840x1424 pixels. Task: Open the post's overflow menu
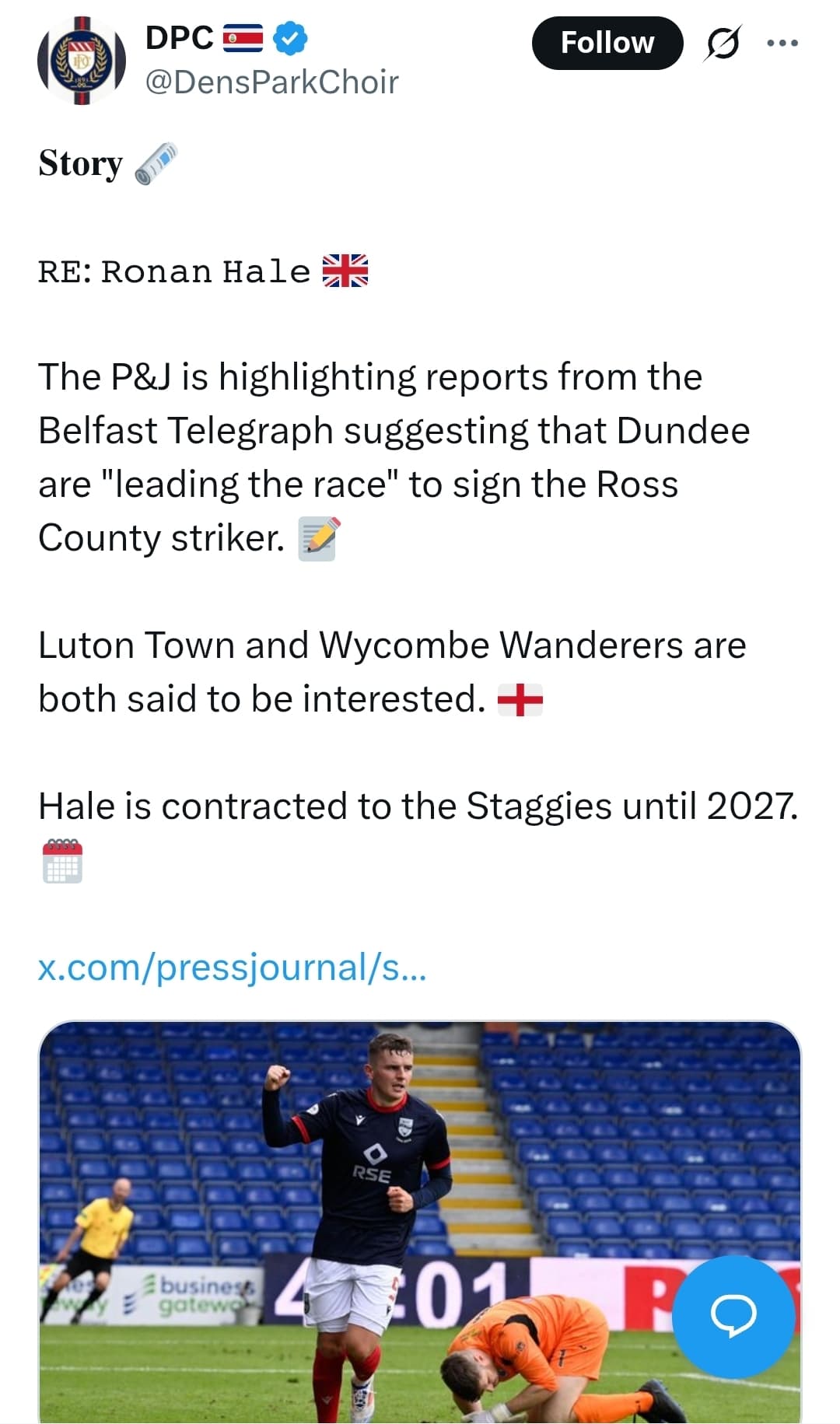(x=782, y=43)
